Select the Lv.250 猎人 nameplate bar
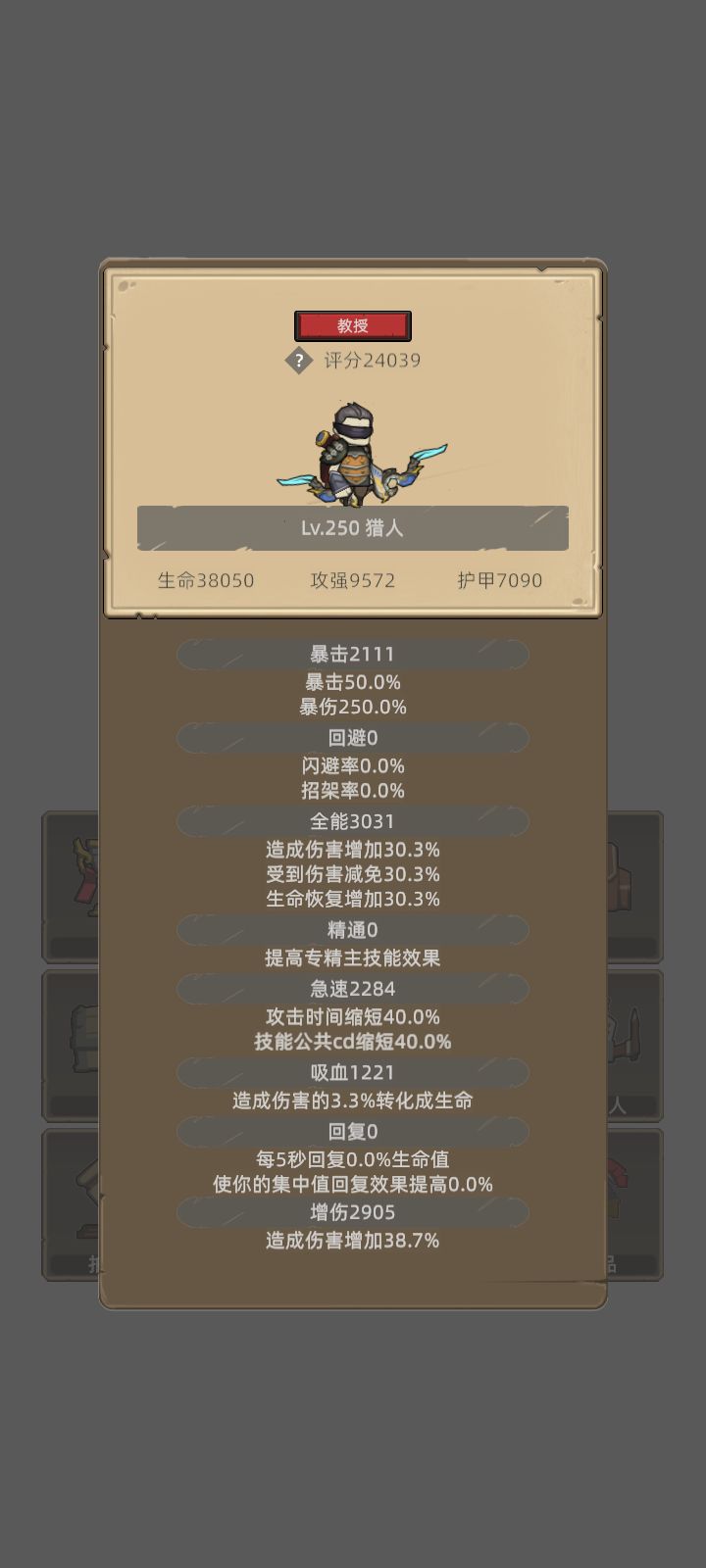 click(353, 527)
